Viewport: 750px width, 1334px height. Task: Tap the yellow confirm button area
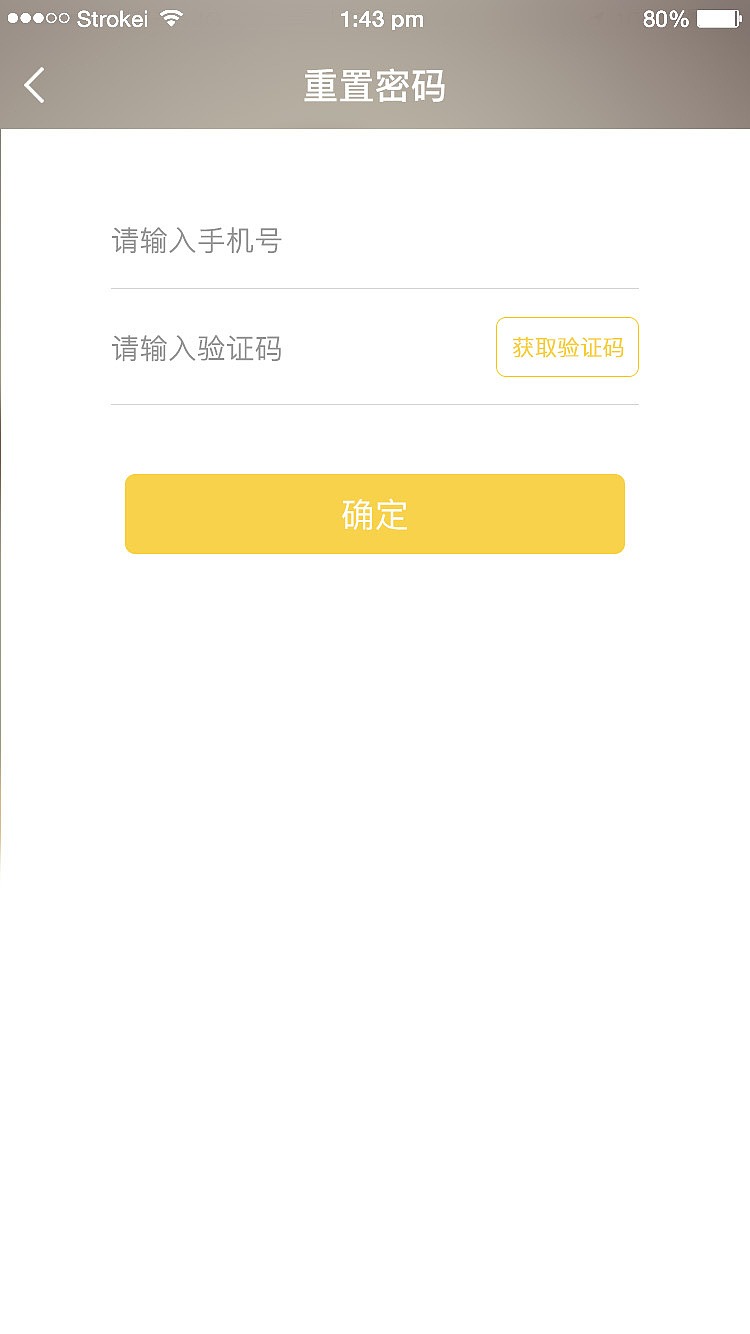[375, 514]
